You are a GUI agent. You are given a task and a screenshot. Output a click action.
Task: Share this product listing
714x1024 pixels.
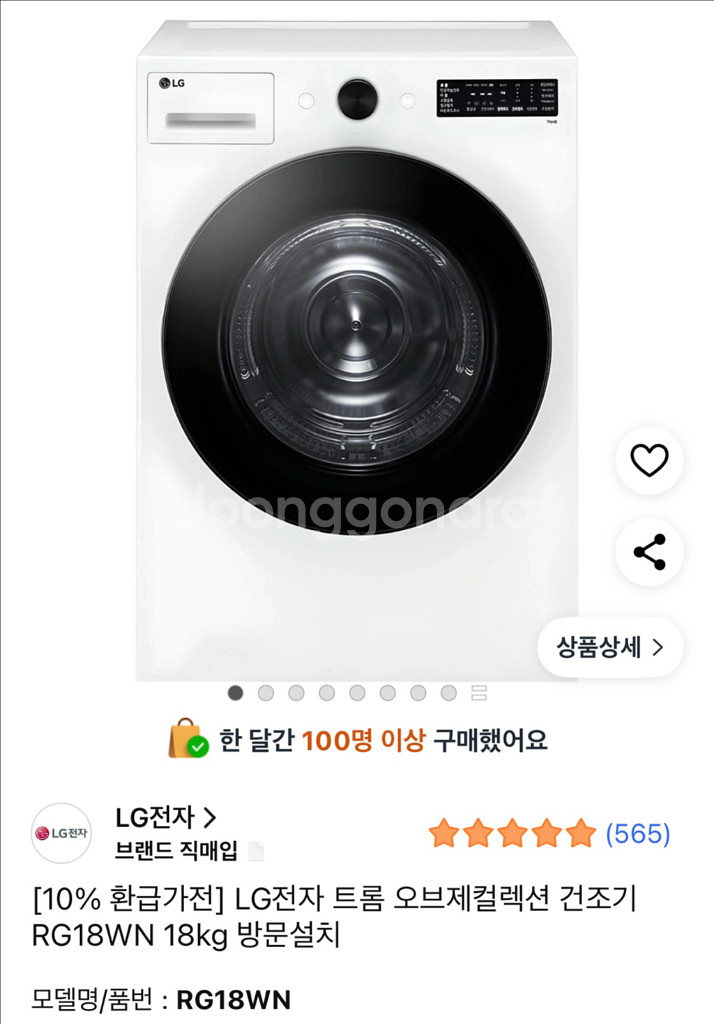[649, 552]
